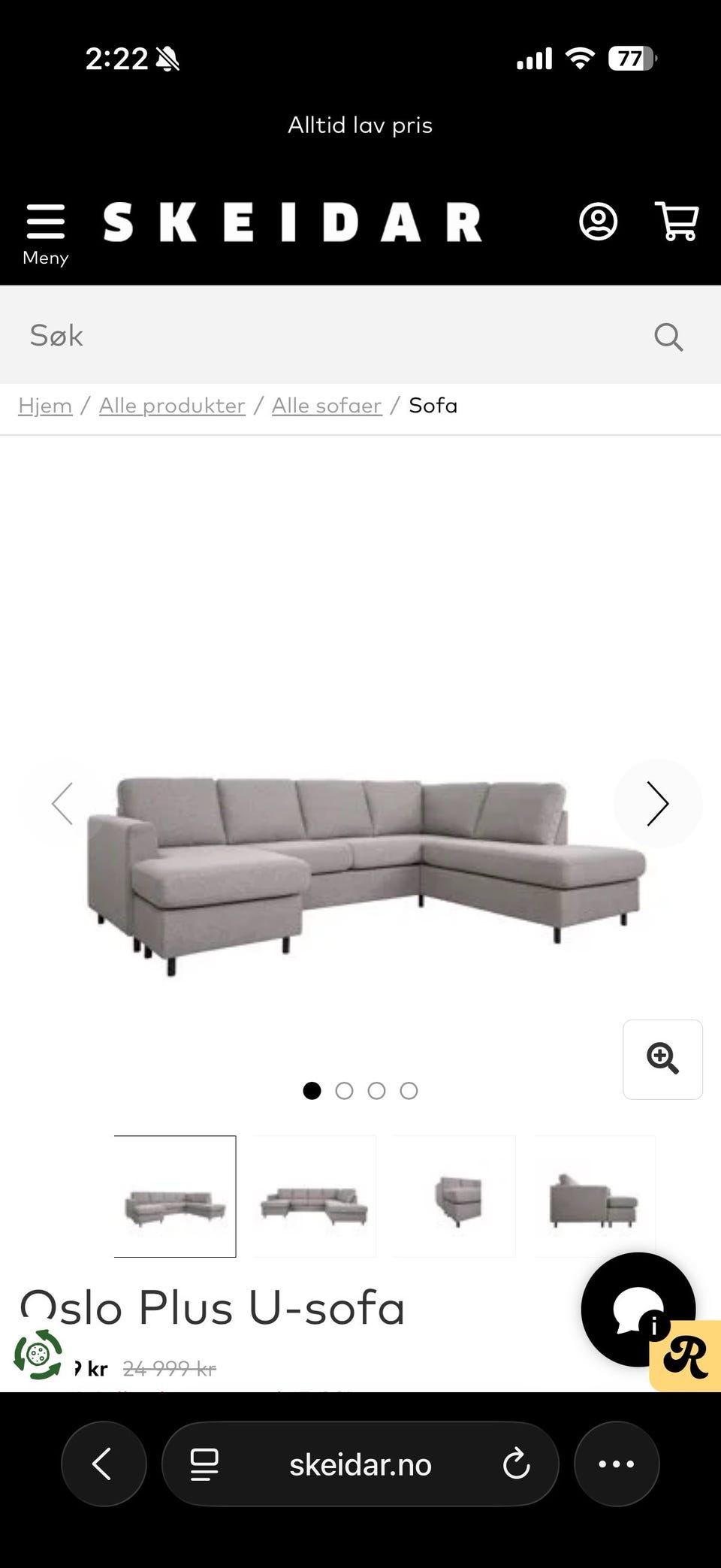Open the browser more options menu
Screen dimensions: 721x1568
(x=617, y=1464)
